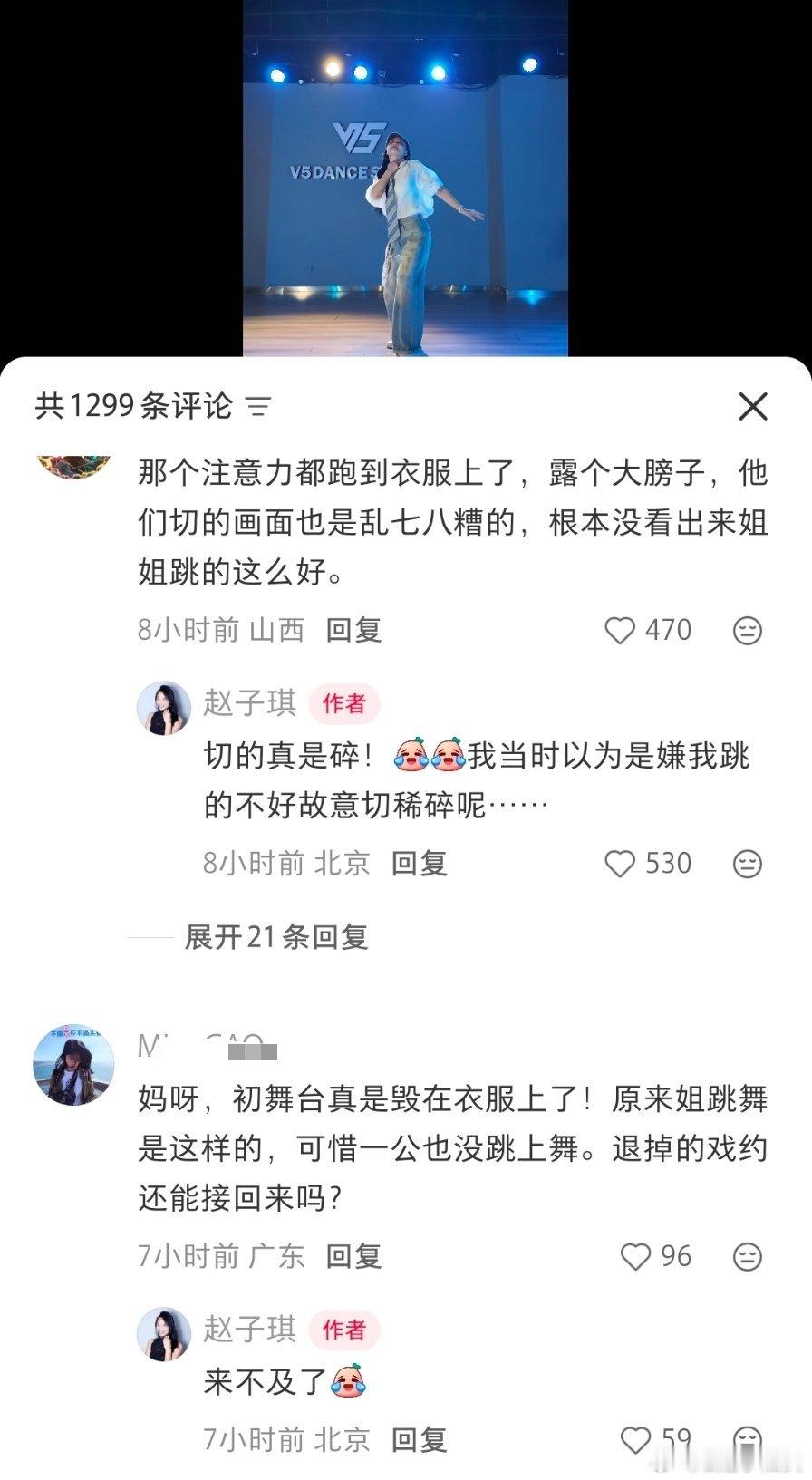Image resolution: width=812 pixels, height=1480 pixels.
Task: Close the comments panel with the X
Action: [753, 408]
